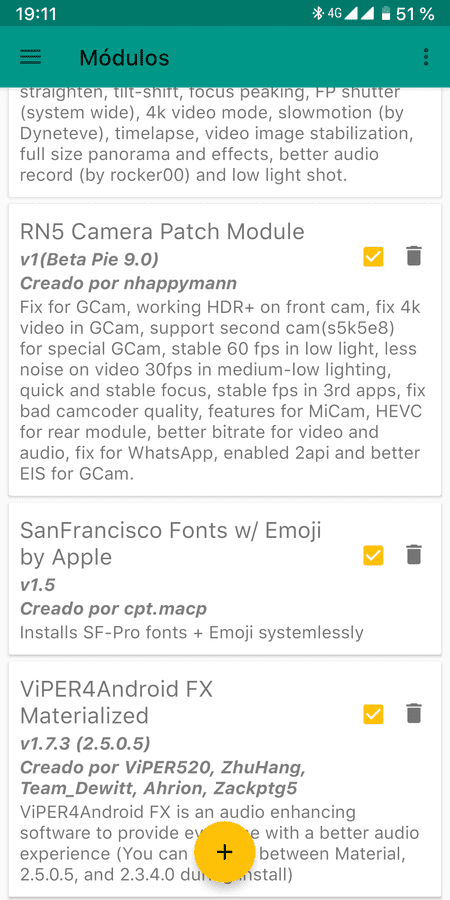Toggle the ViPER4Android FX Materialized checkbox
The width and height of the screenshot is (450, 900).
pyautogui.click(x=373, y=714)
